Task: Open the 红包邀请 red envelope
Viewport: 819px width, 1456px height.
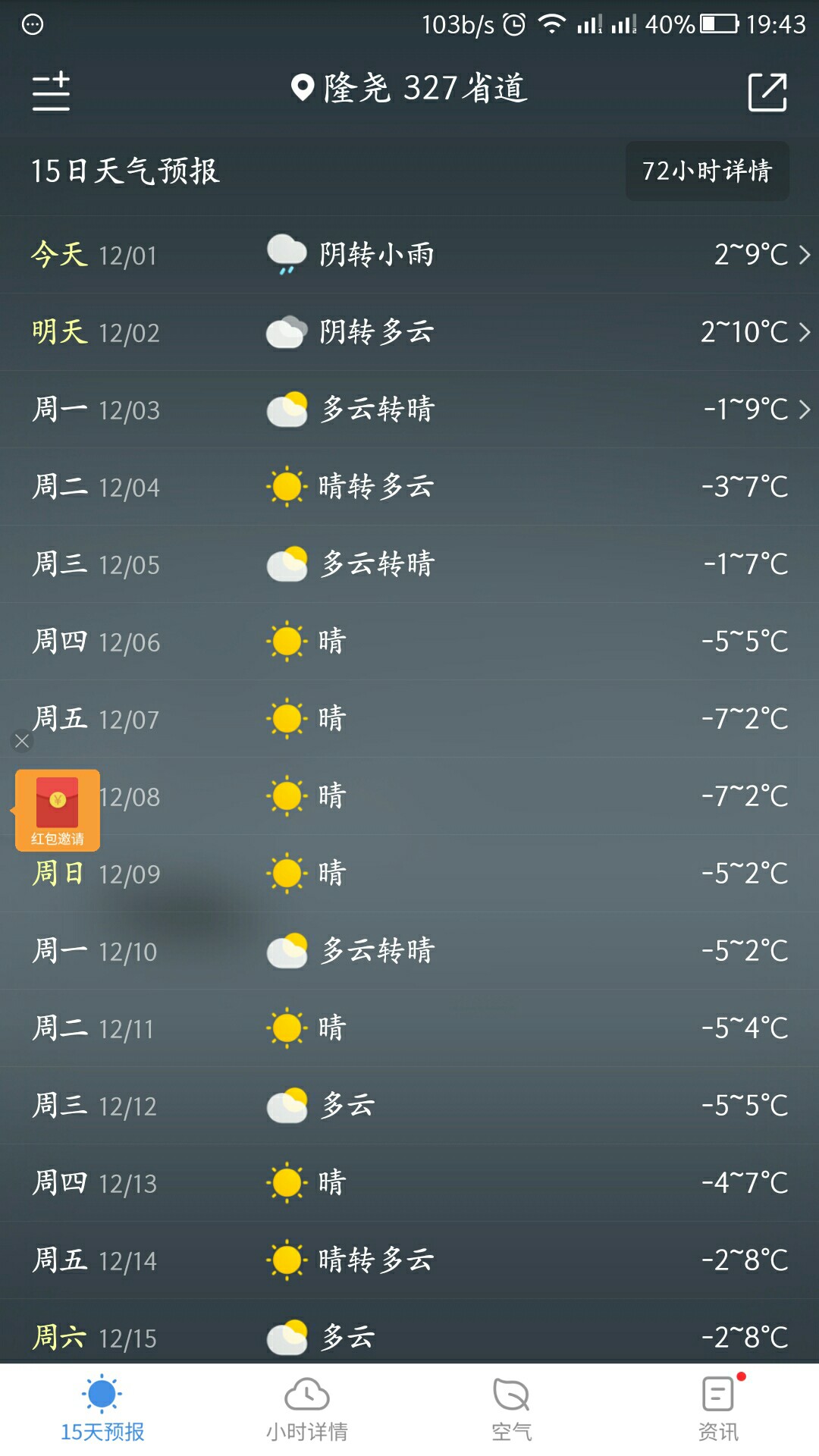Action: coord(58,810)
